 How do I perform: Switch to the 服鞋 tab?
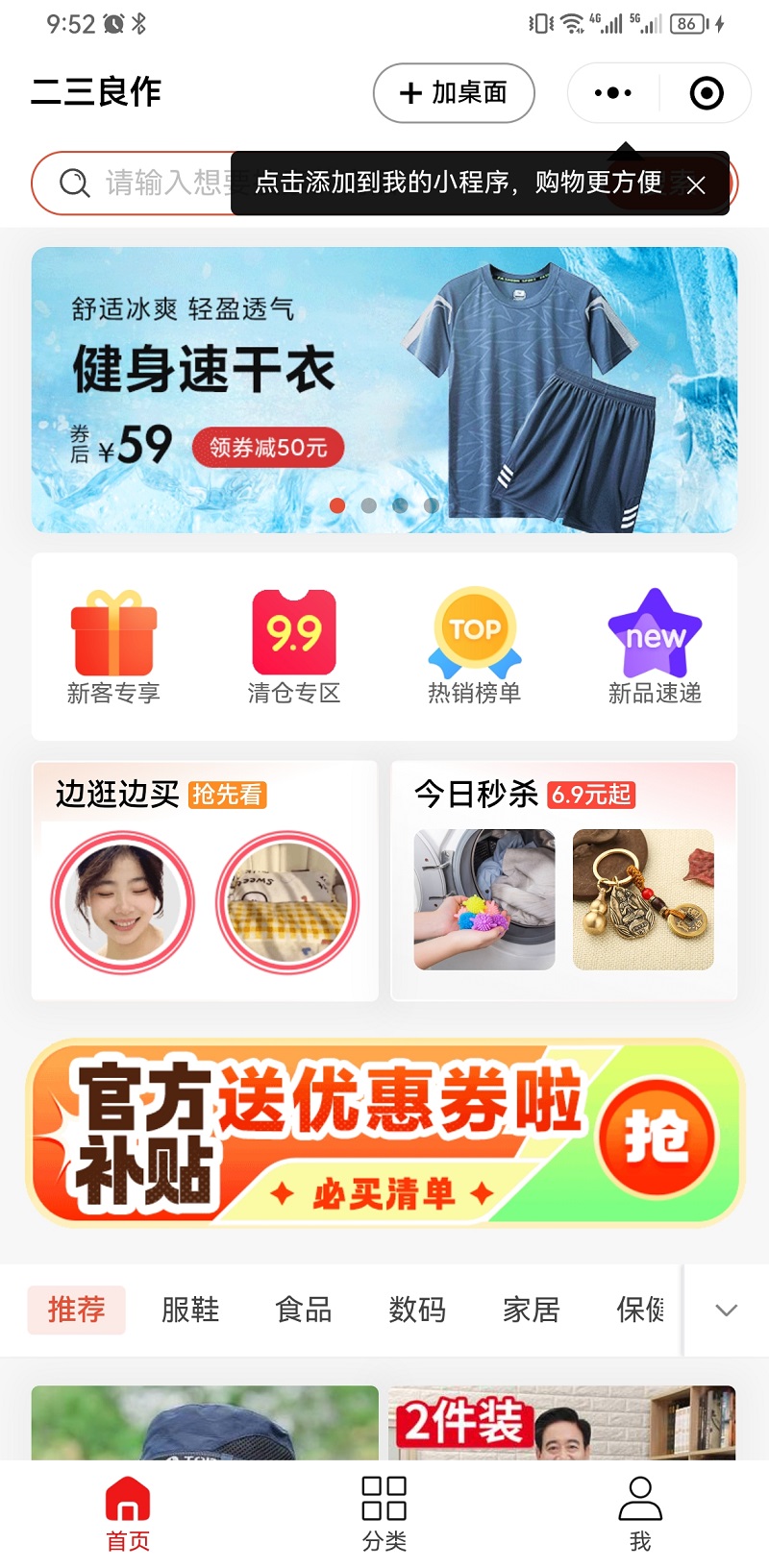tap(190, 1310)
